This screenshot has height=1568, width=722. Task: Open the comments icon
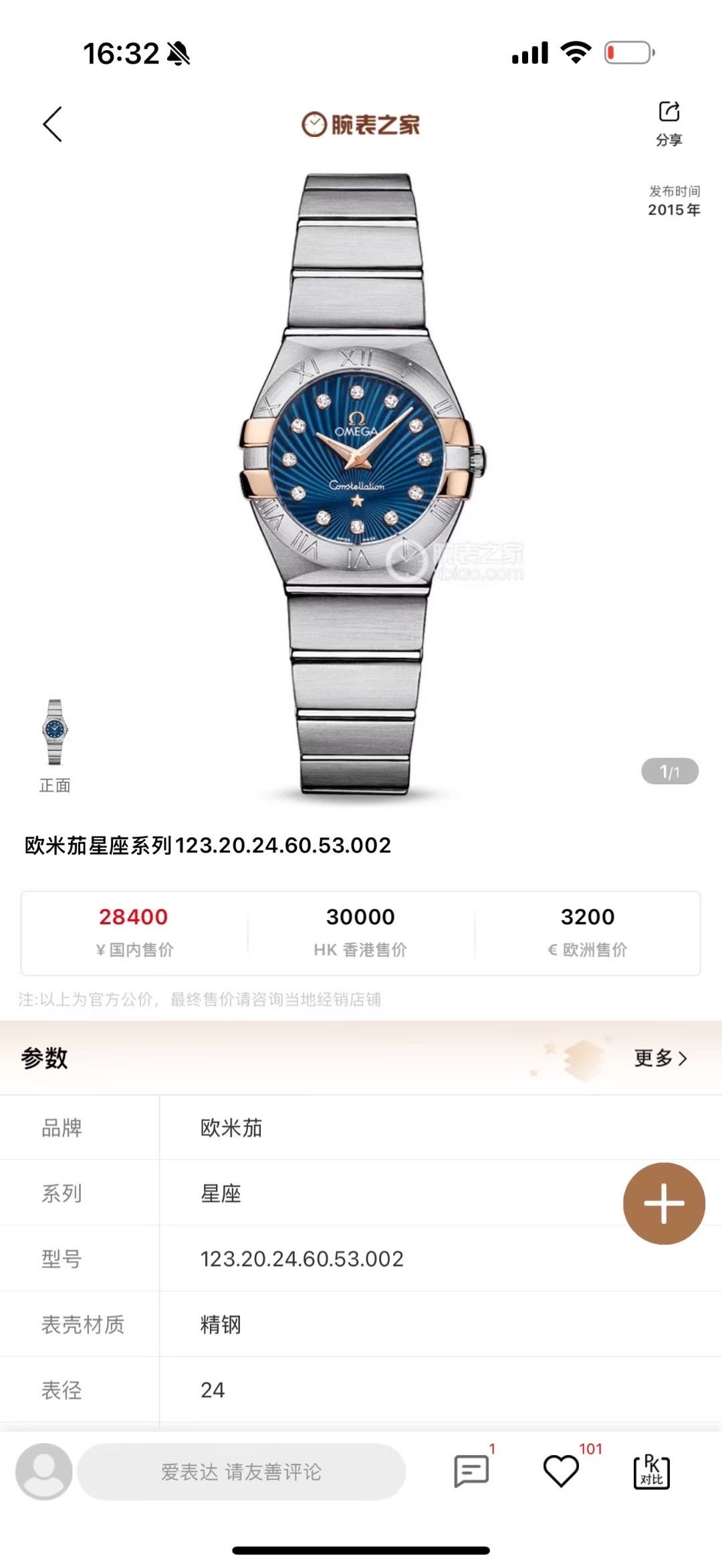pos(471,1472)
